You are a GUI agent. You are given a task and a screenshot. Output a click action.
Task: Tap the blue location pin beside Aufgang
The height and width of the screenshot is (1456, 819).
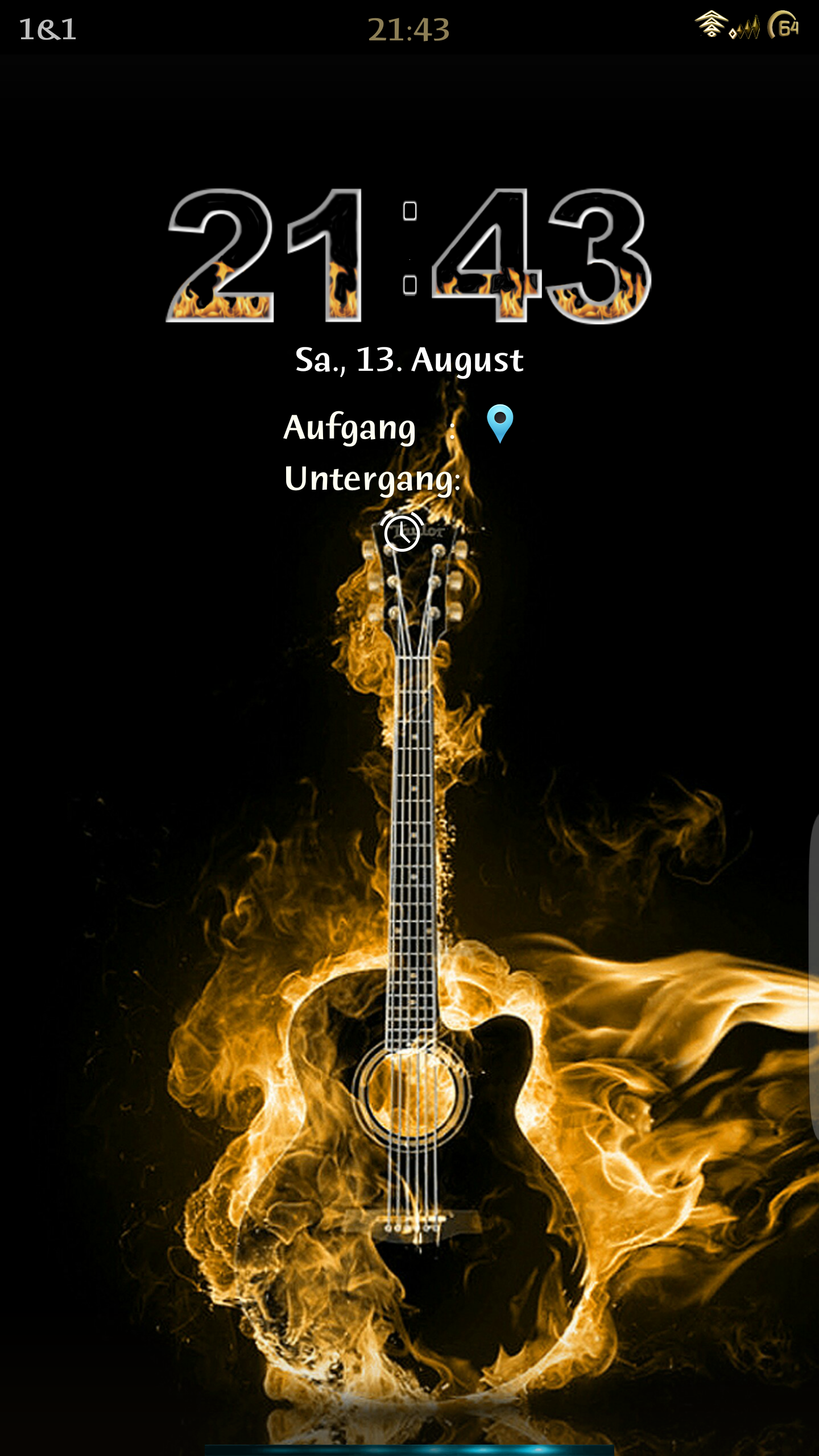click(500, 424)
